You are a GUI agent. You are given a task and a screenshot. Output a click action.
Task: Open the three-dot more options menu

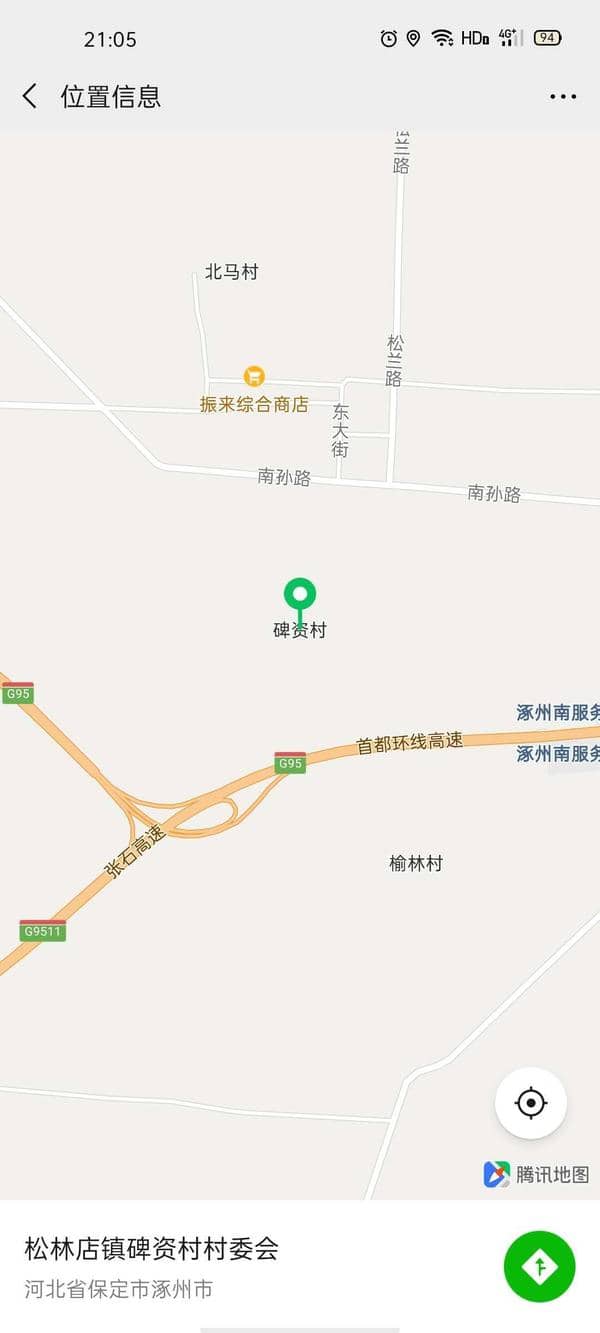[x=563, y=97]
